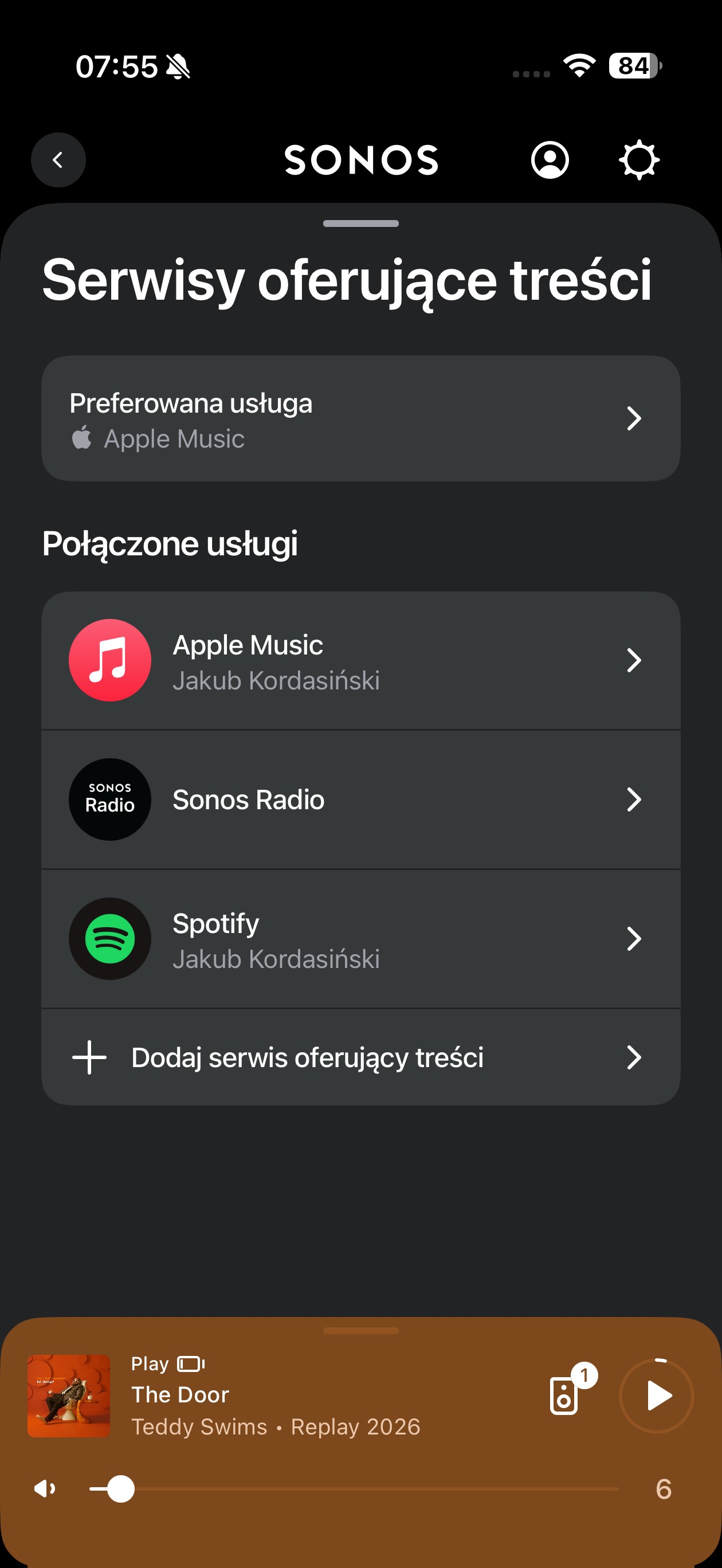Open the Preferowana usługa setting

point(360,419)
